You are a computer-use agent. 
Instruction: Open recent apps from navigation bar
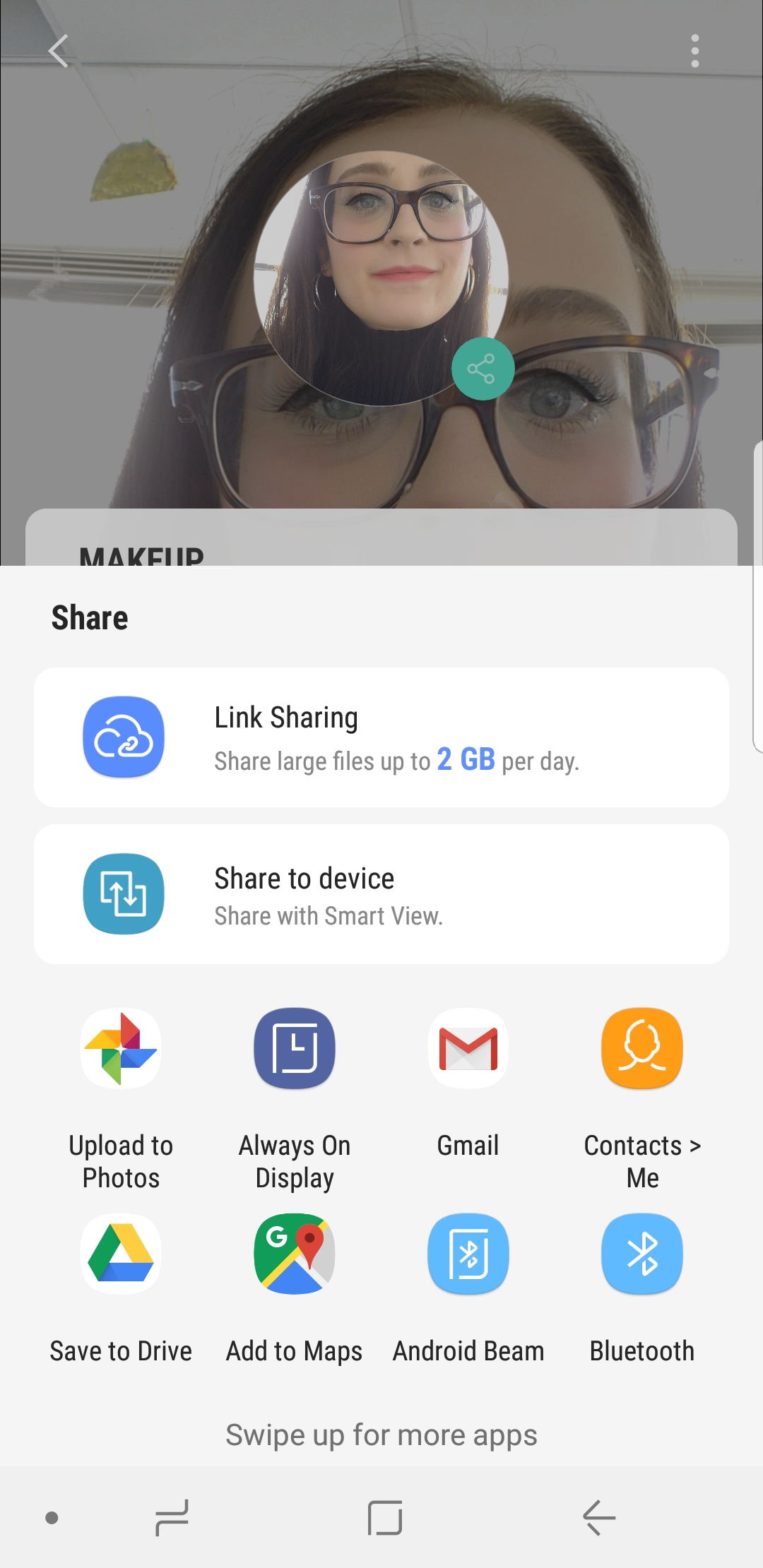click(x=172, y=1518)
